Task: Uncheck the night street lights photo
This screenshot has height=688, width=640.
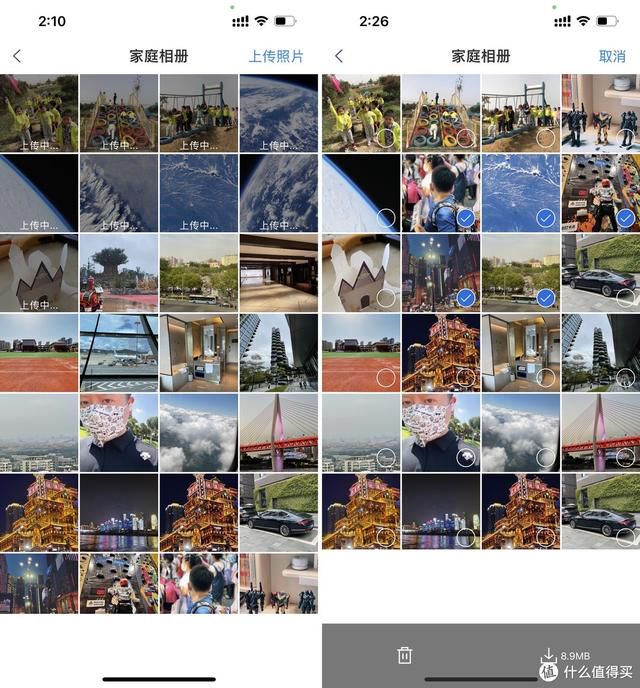Action: tap(465, 298)
